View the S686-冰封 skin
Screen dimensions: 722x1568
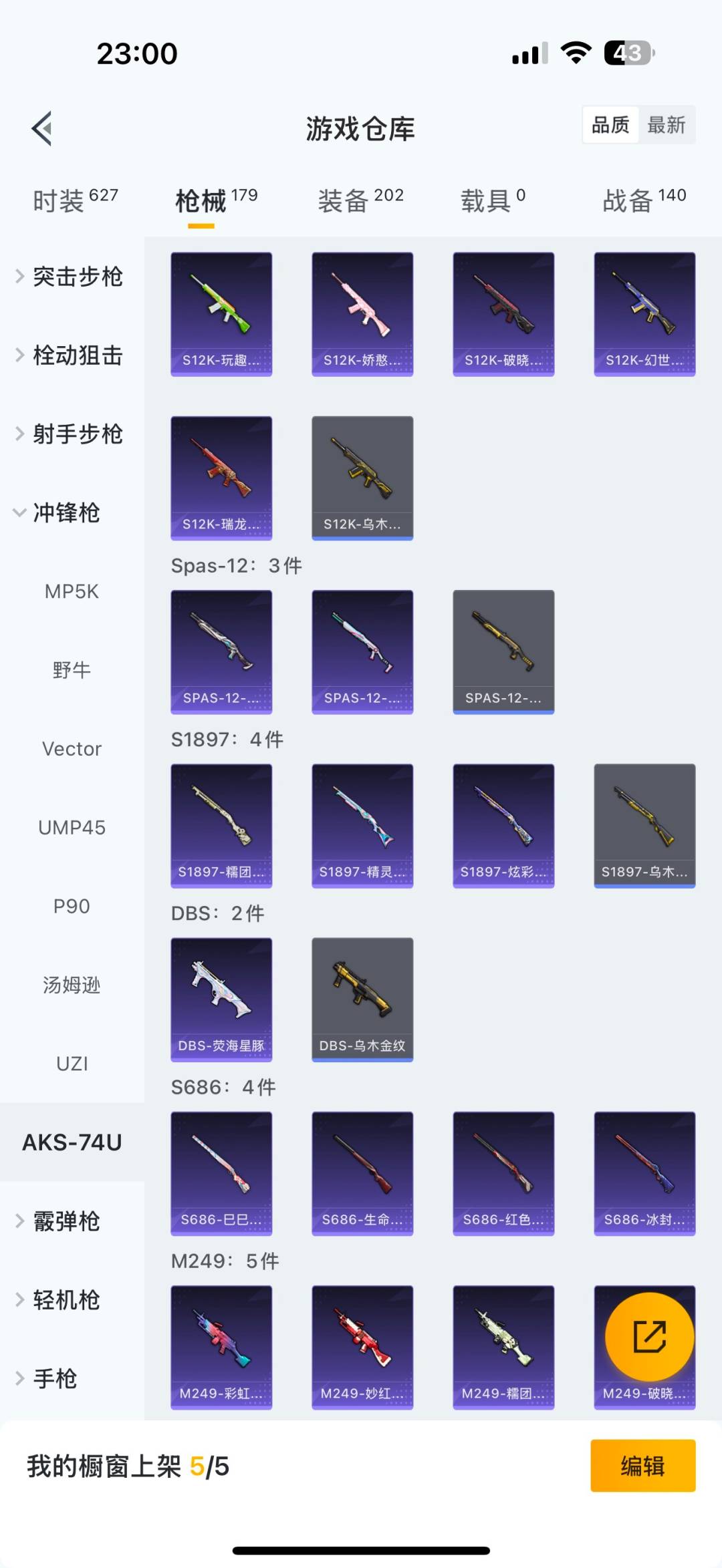tap(644, 1175)
